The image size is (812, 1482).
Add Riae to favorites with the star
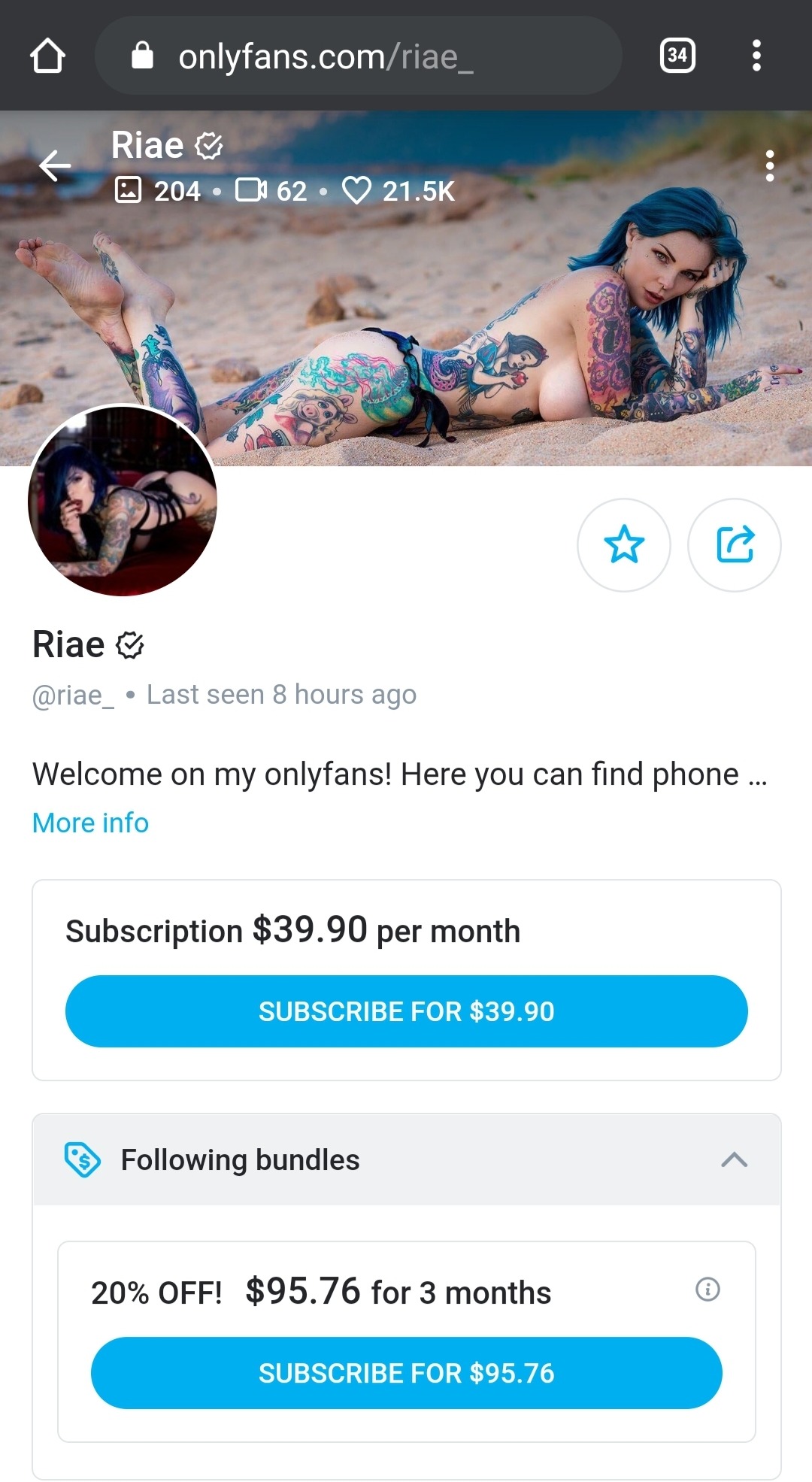point(623,544)
